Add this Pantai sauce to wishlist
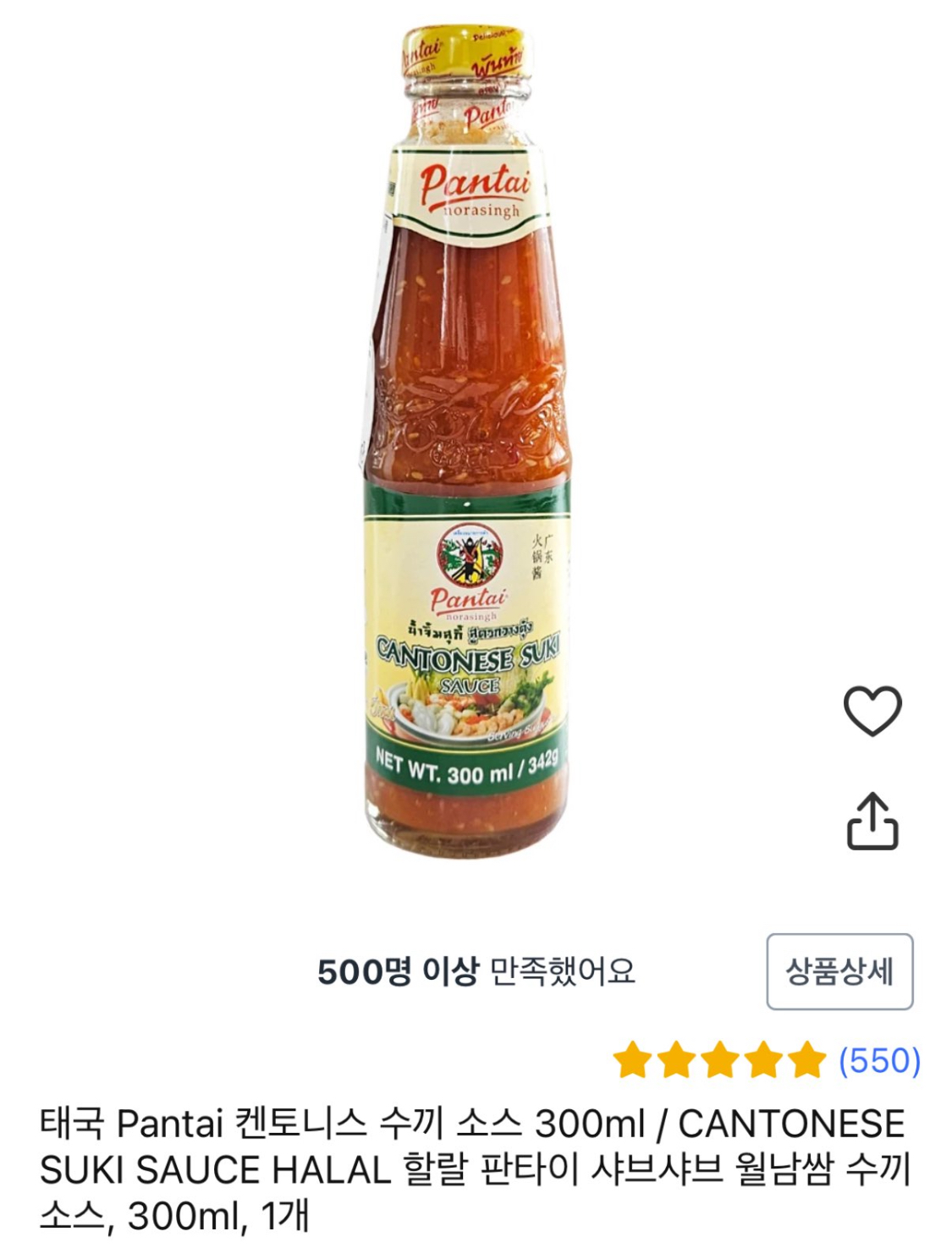The image size is (952, 1248). [872, 710]
